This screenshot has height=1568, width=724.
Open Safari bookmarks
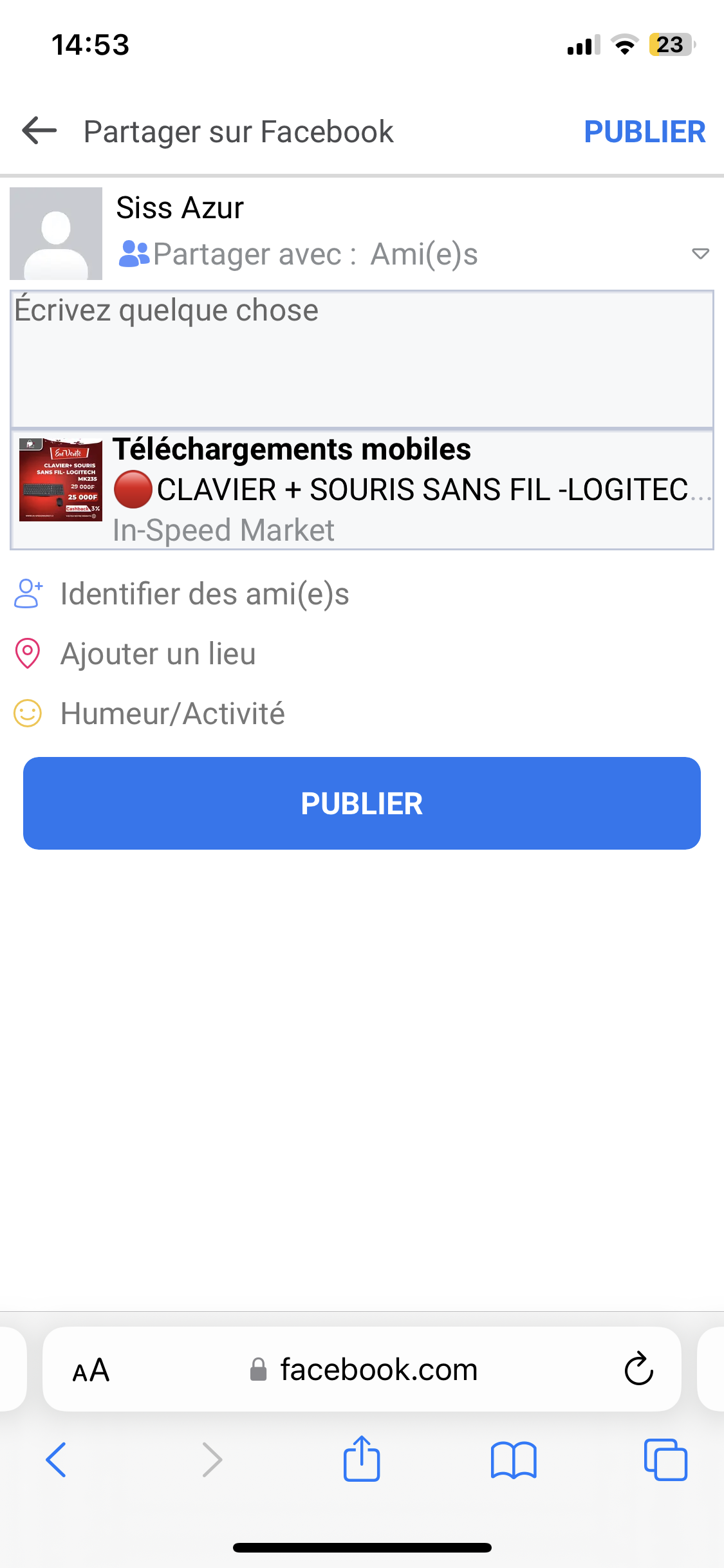tap(513, 1459)
